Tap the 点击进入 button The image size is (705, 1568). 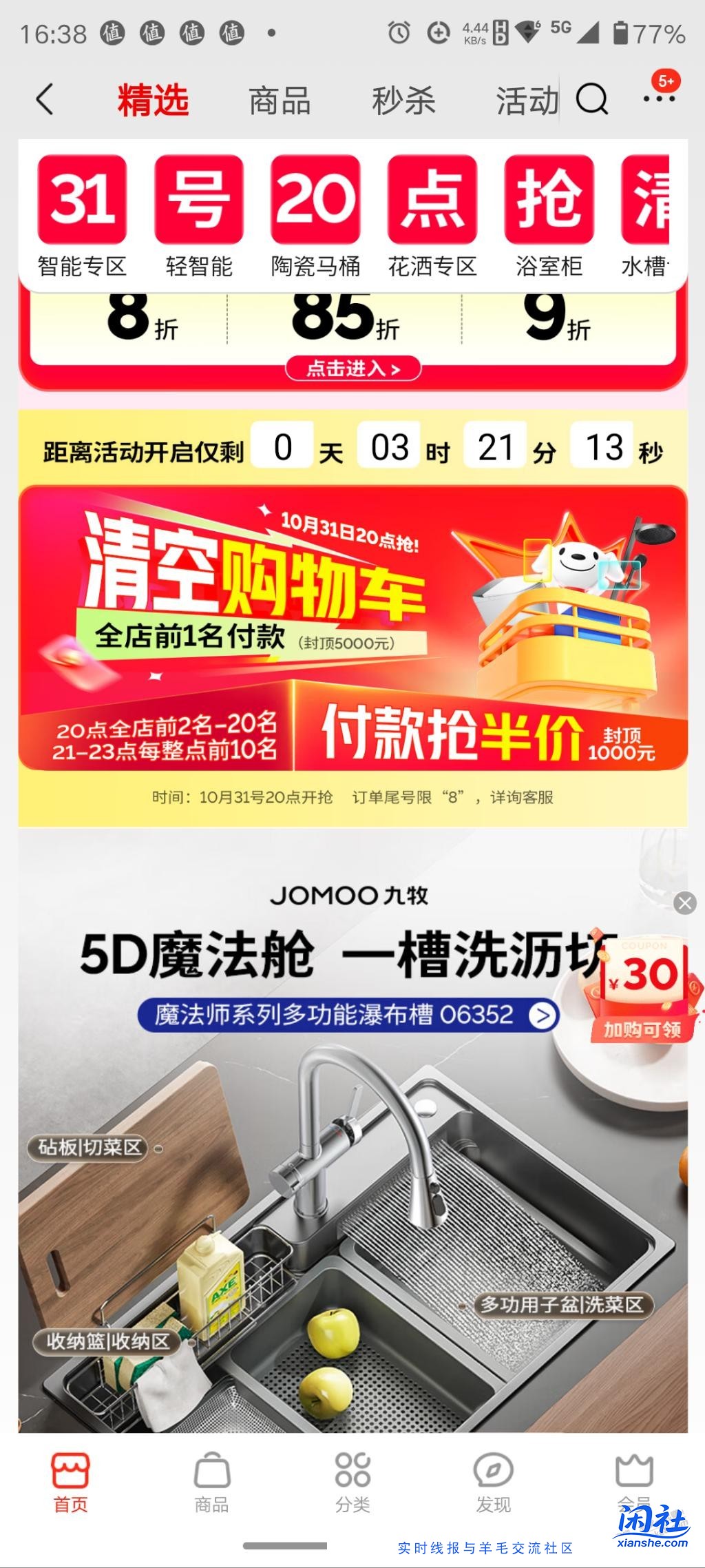[x=353, y=369]
